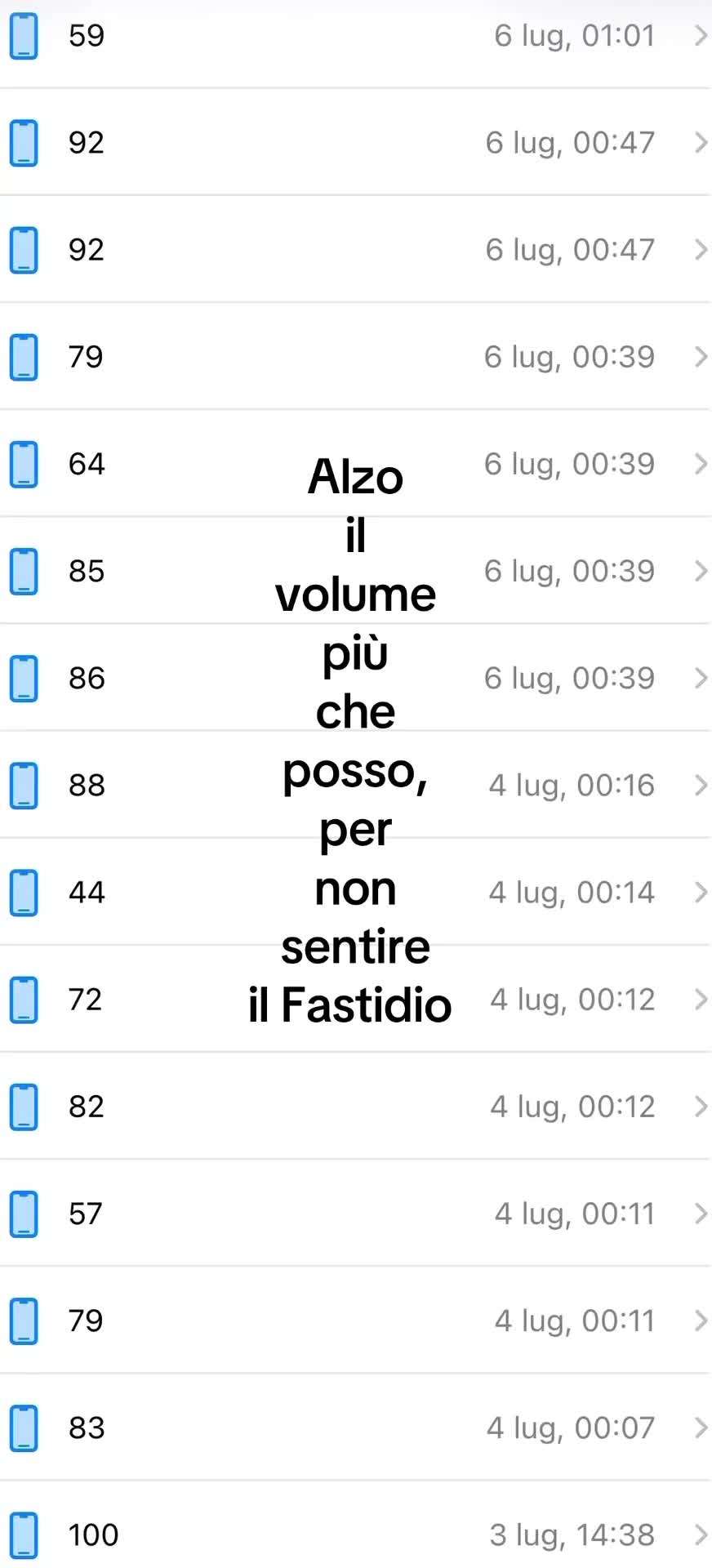Image resolution: width=712 pixels, height=1568 pixels.
Task: View the 83 reading from 4 lug, 00:07
Action: point(356,1427)
